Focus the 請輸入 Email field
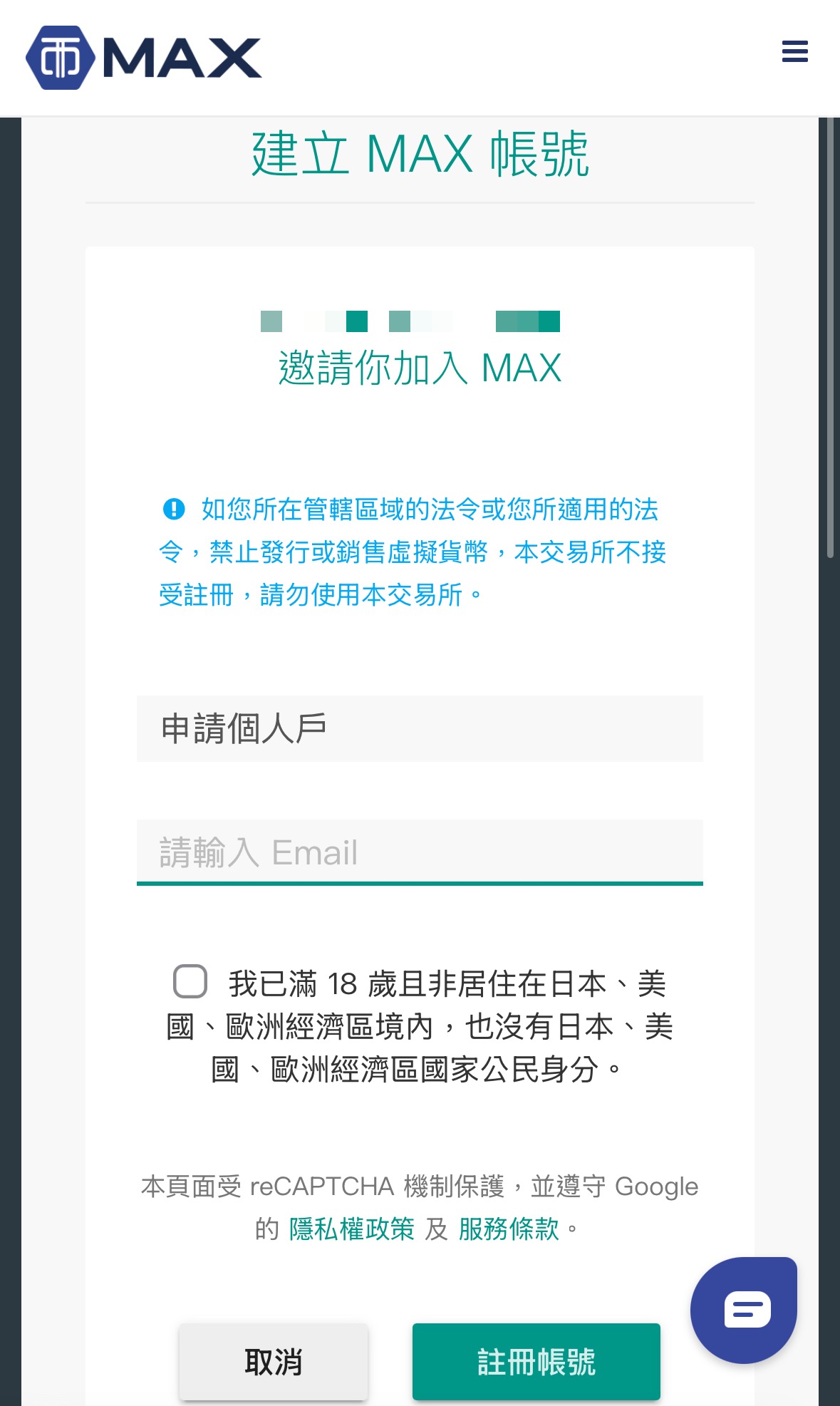The height and width of the screenshot is (1406, 840). point(420,852)
